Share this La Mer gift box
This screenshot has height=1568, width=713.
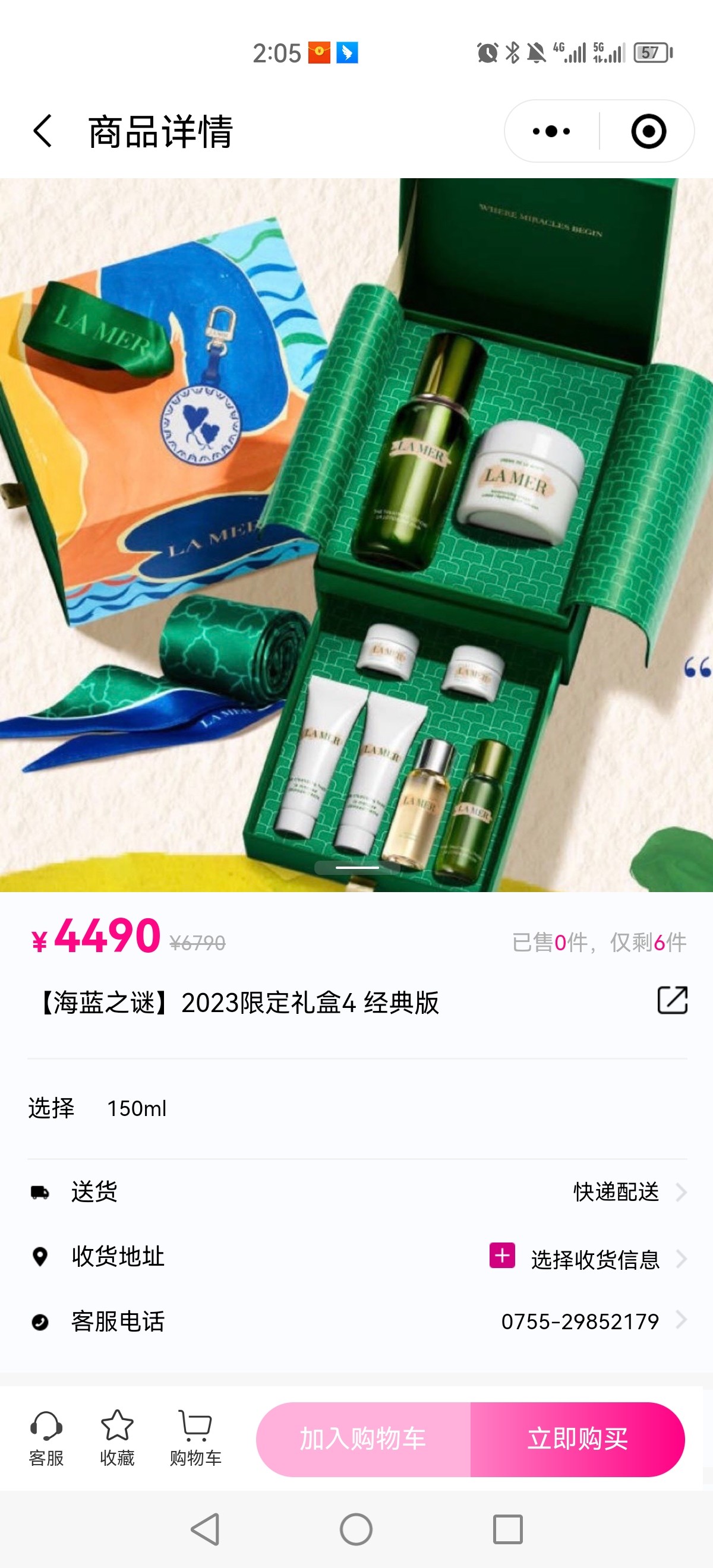(672, 1000)
